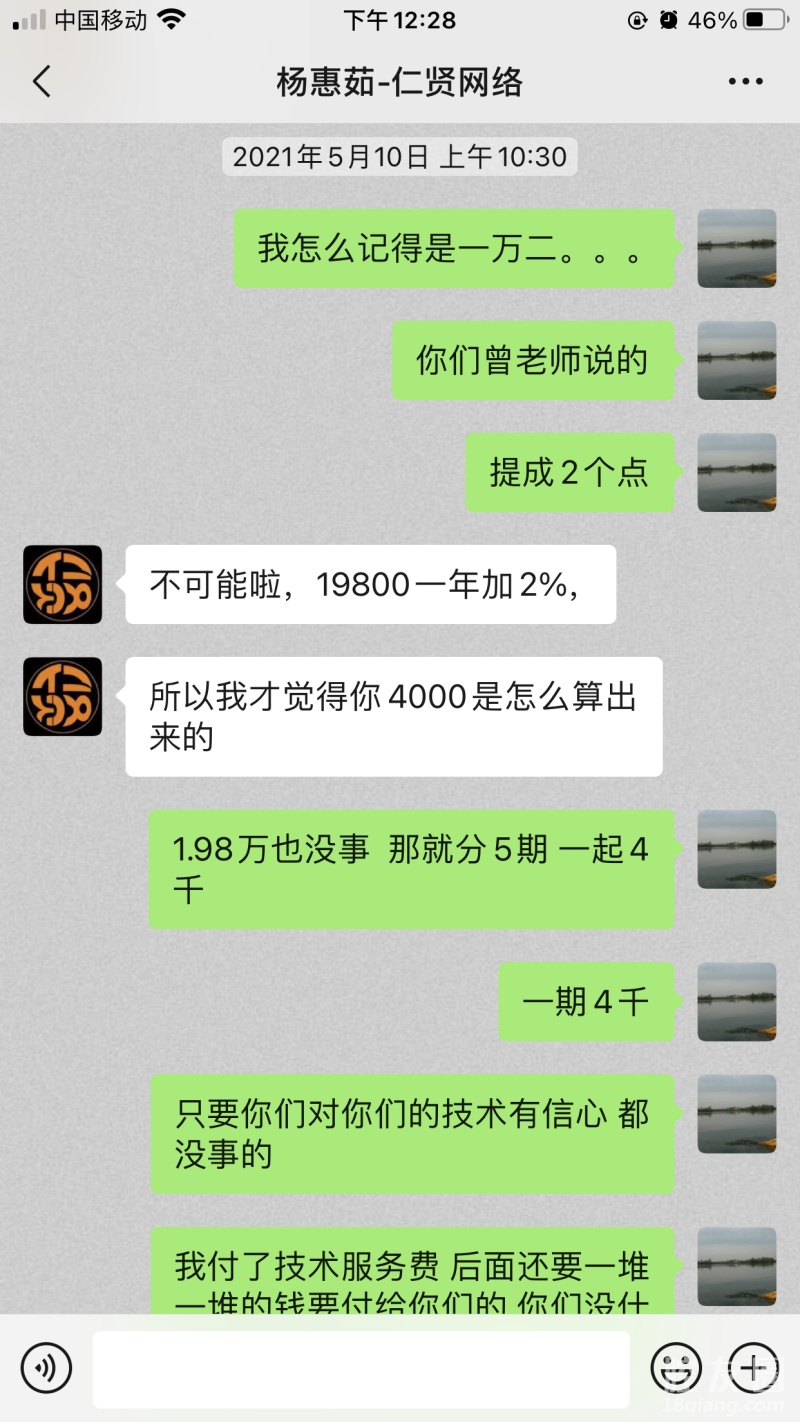
Task: Open my avatar beside the 提成2个点 message
Action: pos(736,472)
